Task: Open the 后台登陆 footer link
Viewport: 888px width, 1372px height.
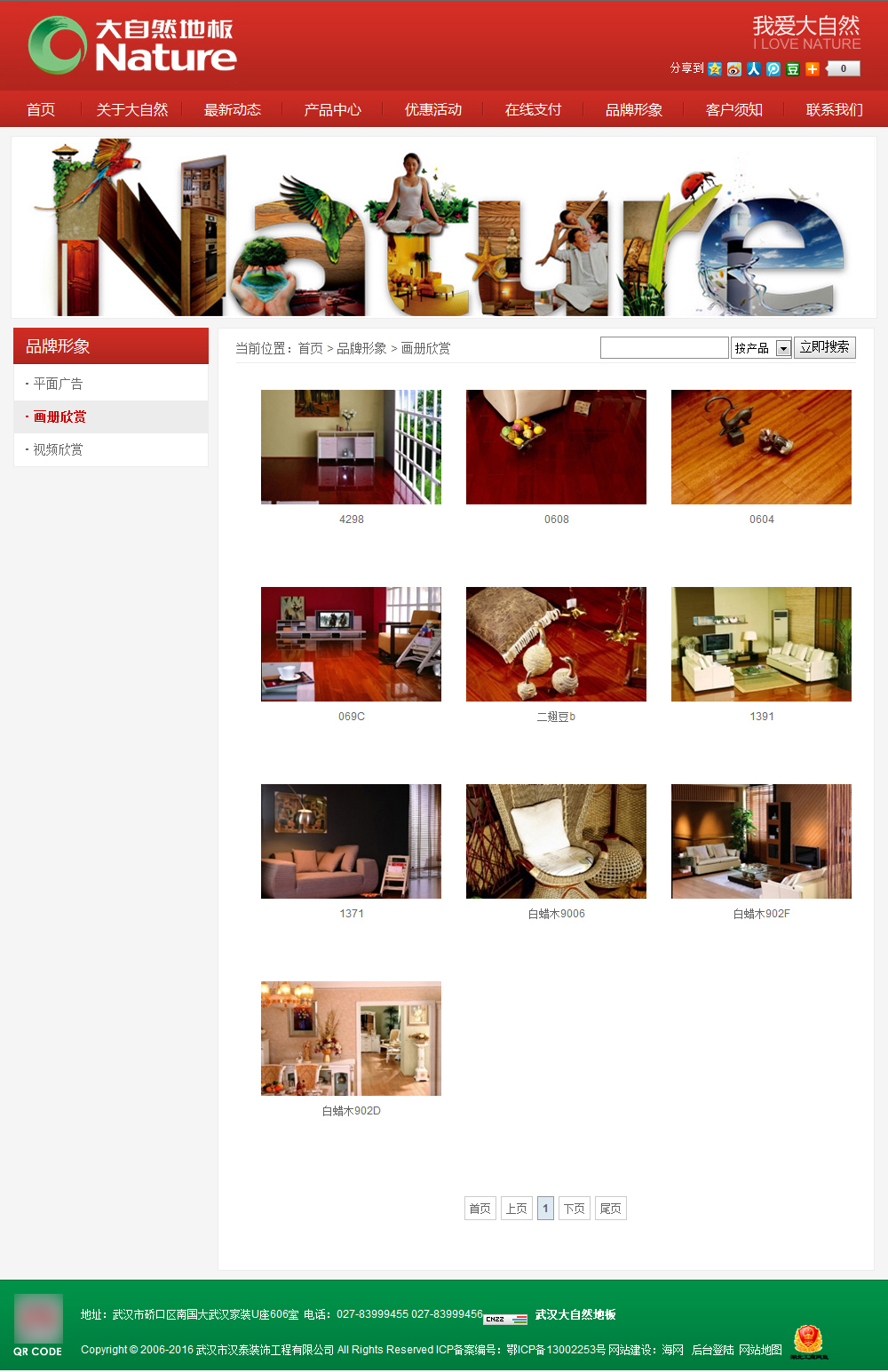Action: click(x=712, y=1350)
